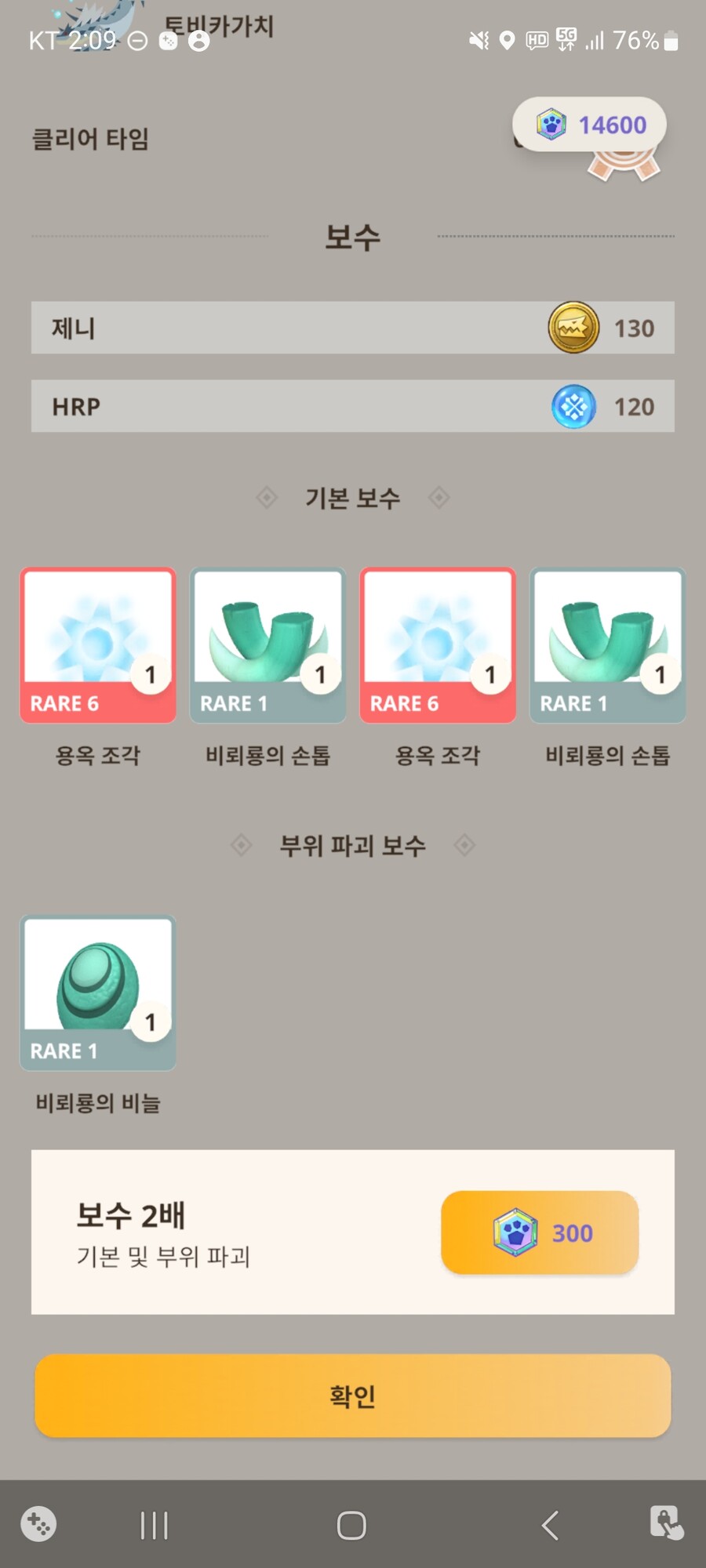The image size is (706, 1568).
Task: Expand the 부위 파괴 보수 section
Action: pos(352,845)
